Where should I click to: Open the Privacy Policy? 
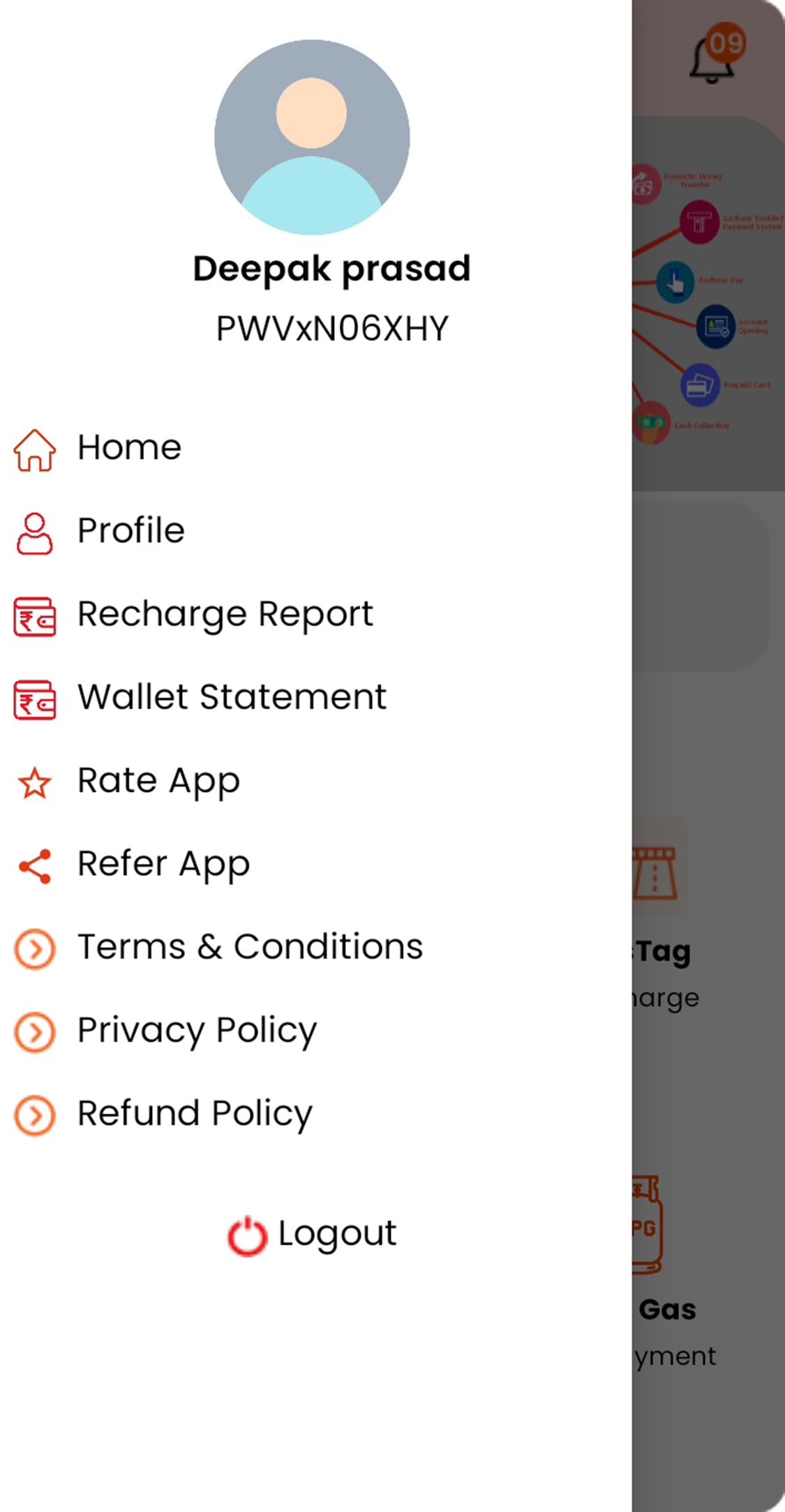click(197, 1031)
